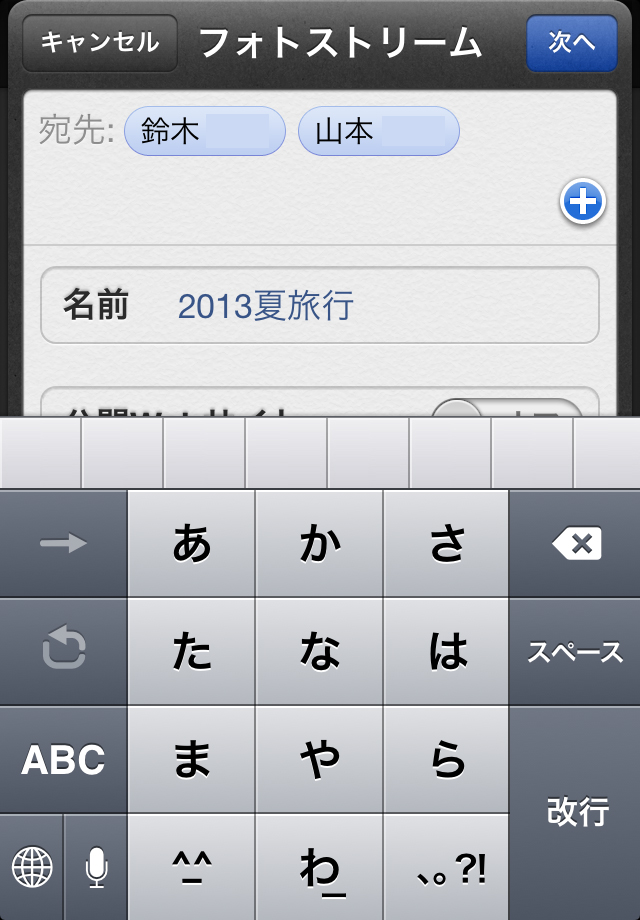This screenshot has width=640, height=920.
Task: Type the あ kana key
Action: 192,544
